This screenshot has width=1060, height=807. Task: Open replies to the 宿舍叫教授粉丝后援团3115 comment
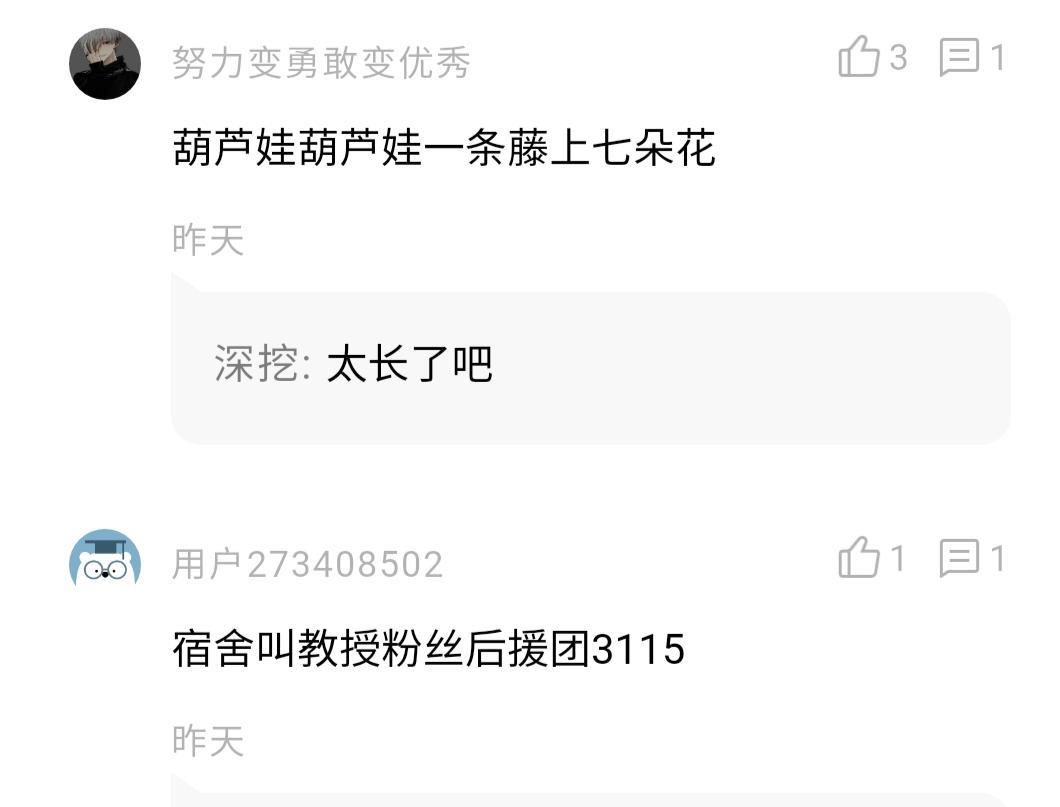click(x=959, y=558)
